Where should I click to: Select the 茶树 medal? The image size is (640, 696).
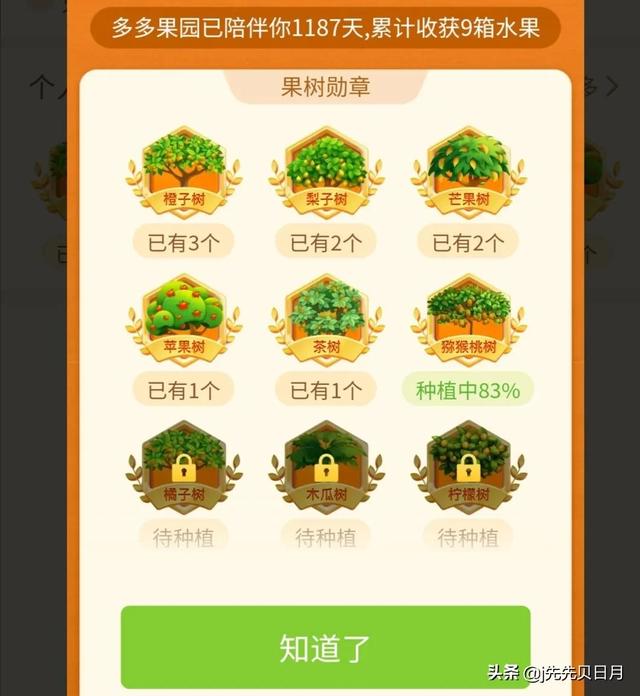(325, 320)
